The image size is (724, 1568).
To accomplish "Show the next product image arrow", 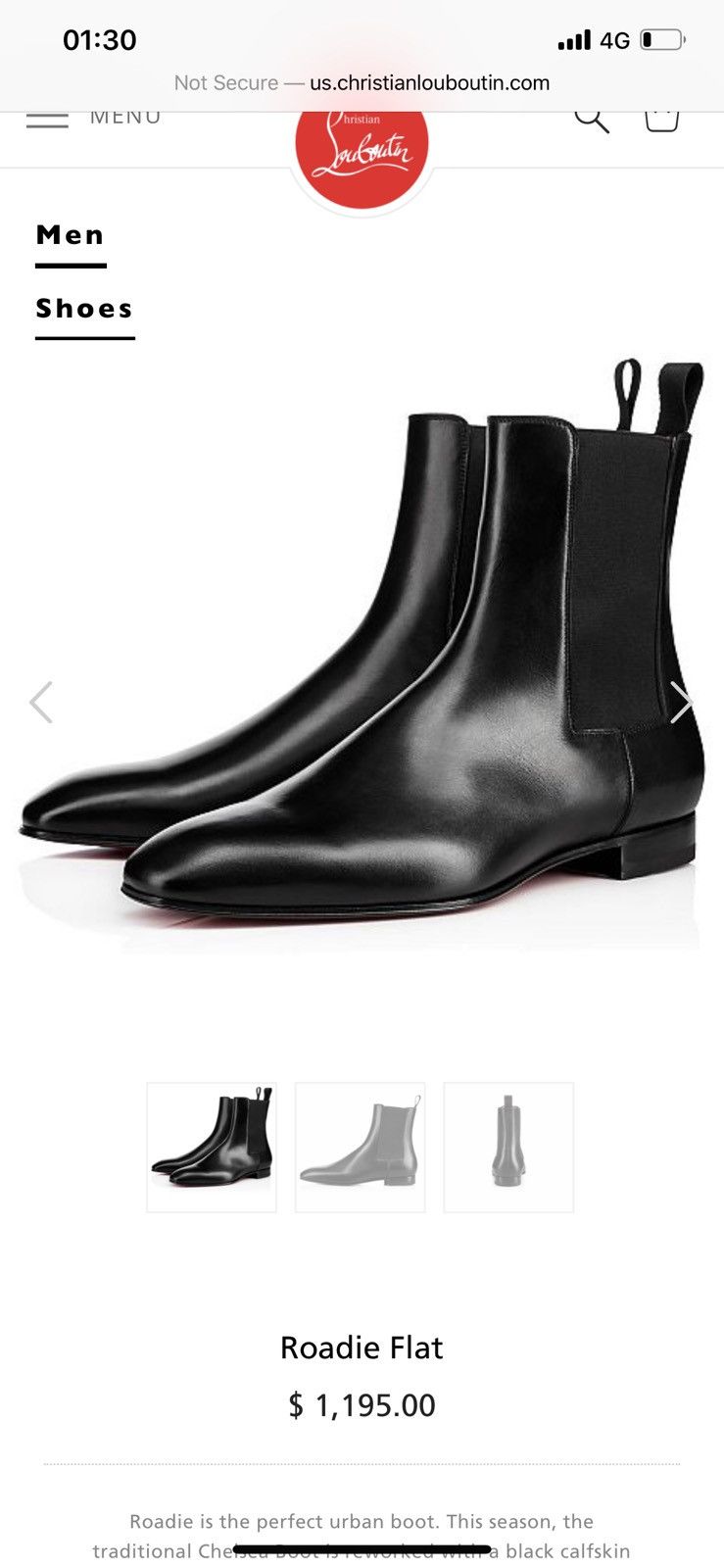I will click(x=680, y=702).
